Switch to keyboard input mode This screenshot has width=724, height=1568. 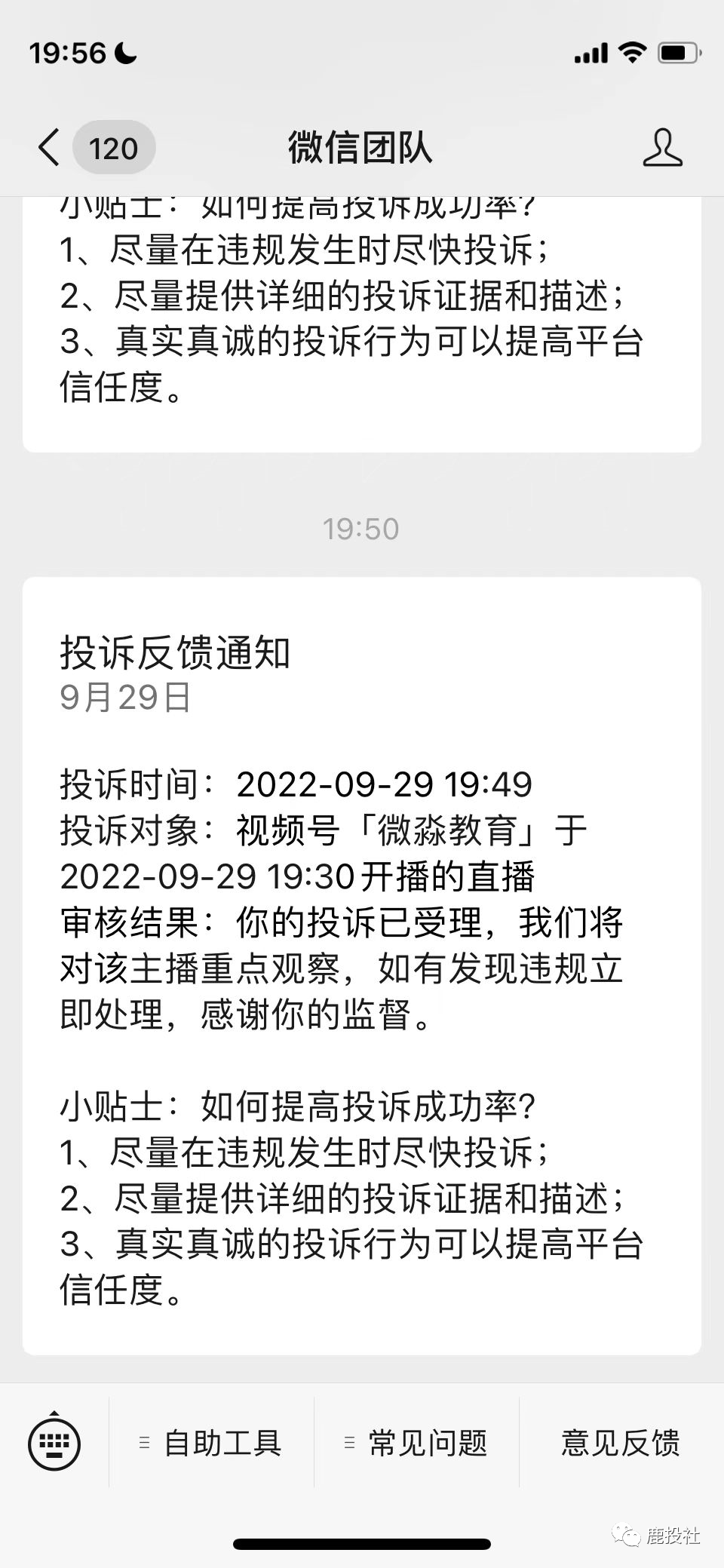point(54,1443)
